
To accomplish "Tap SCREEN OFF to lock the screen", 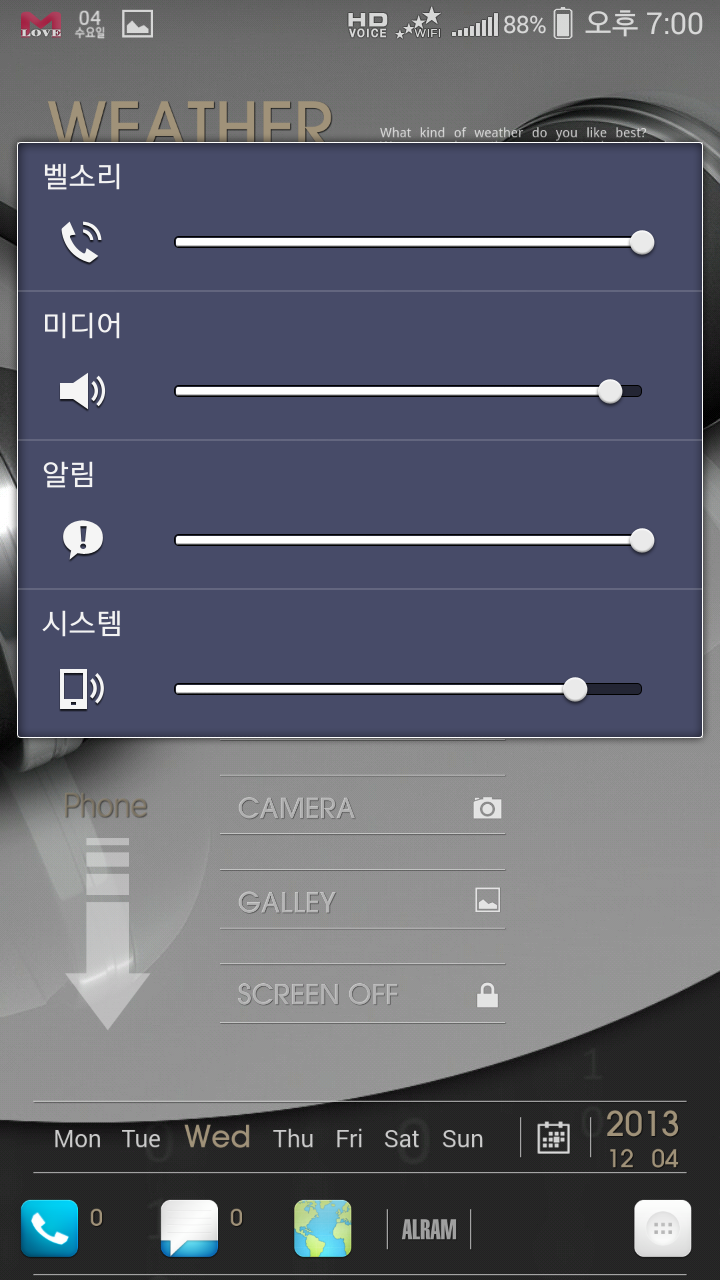I will click(362, 994).
